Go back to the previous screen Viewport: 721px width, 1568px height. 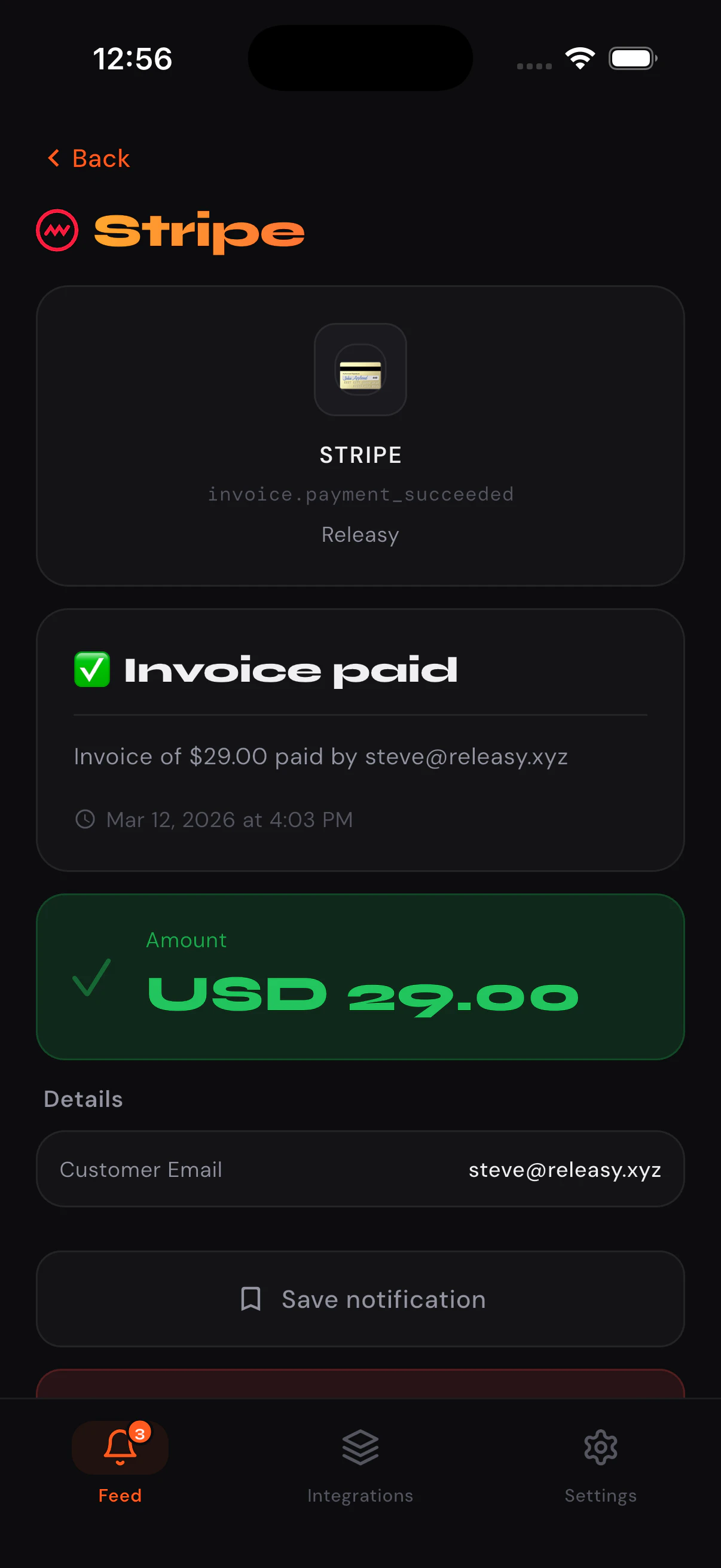90,158
